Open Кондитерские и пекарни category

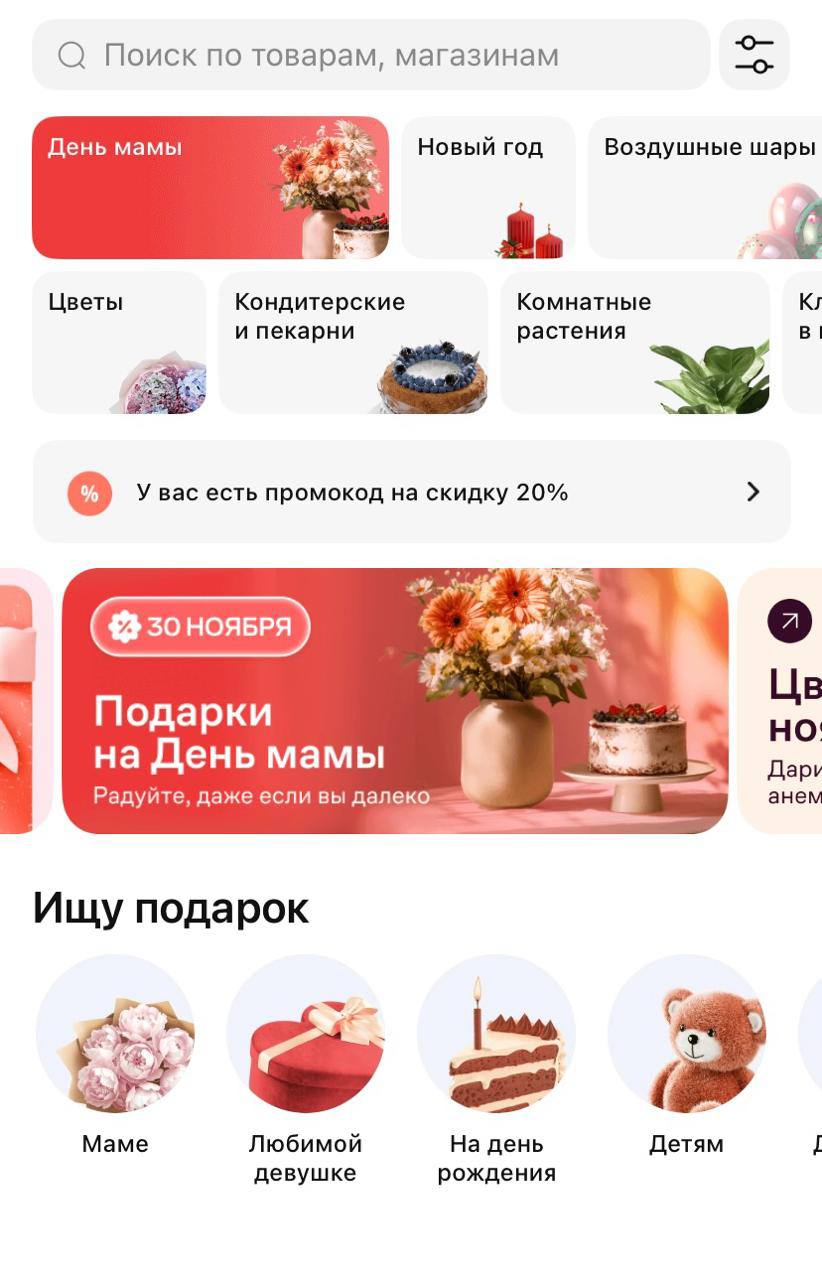(353, 343)
